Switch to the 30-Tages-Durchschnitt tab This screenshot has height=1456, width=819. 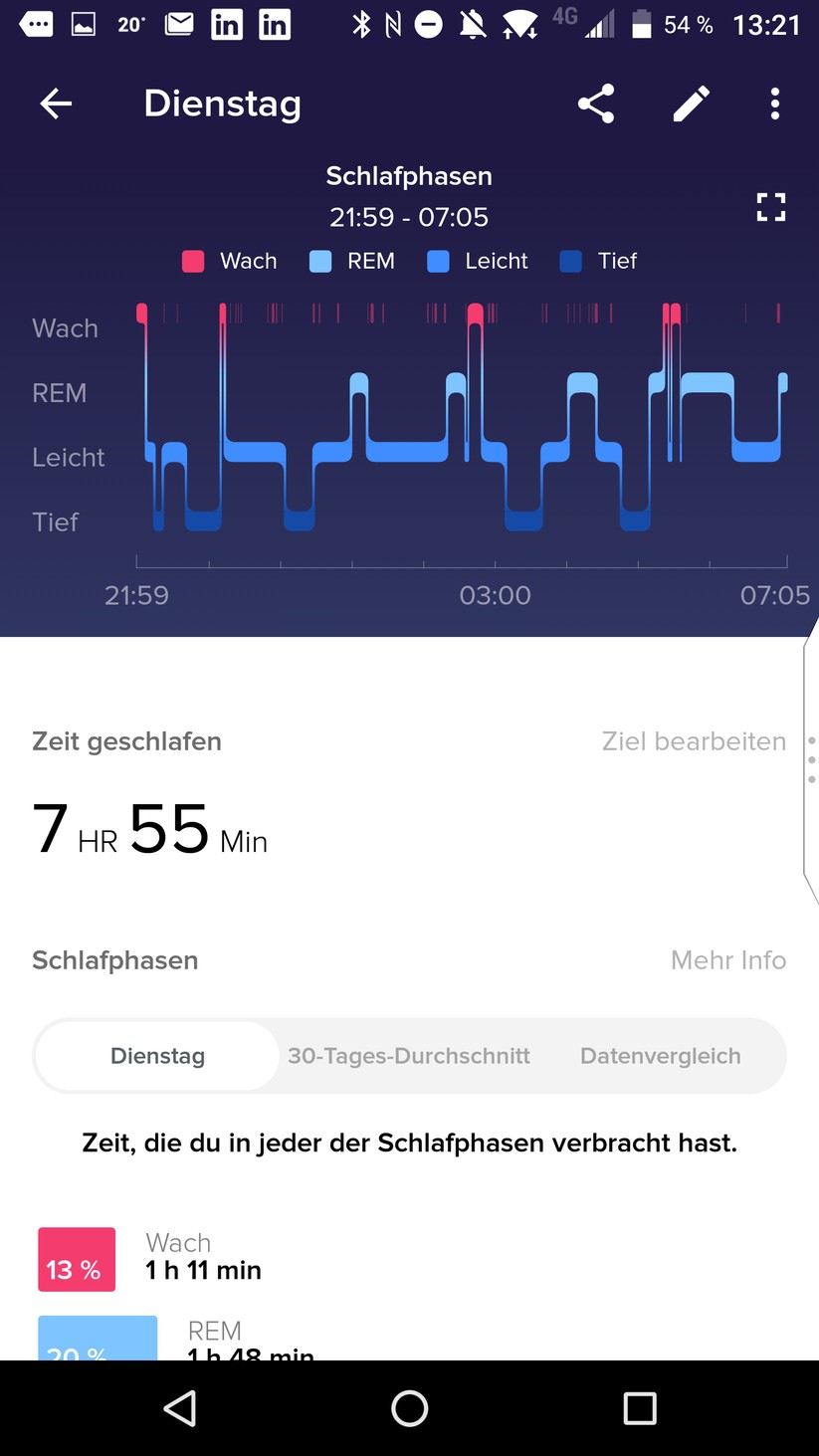coord(408,1055)
